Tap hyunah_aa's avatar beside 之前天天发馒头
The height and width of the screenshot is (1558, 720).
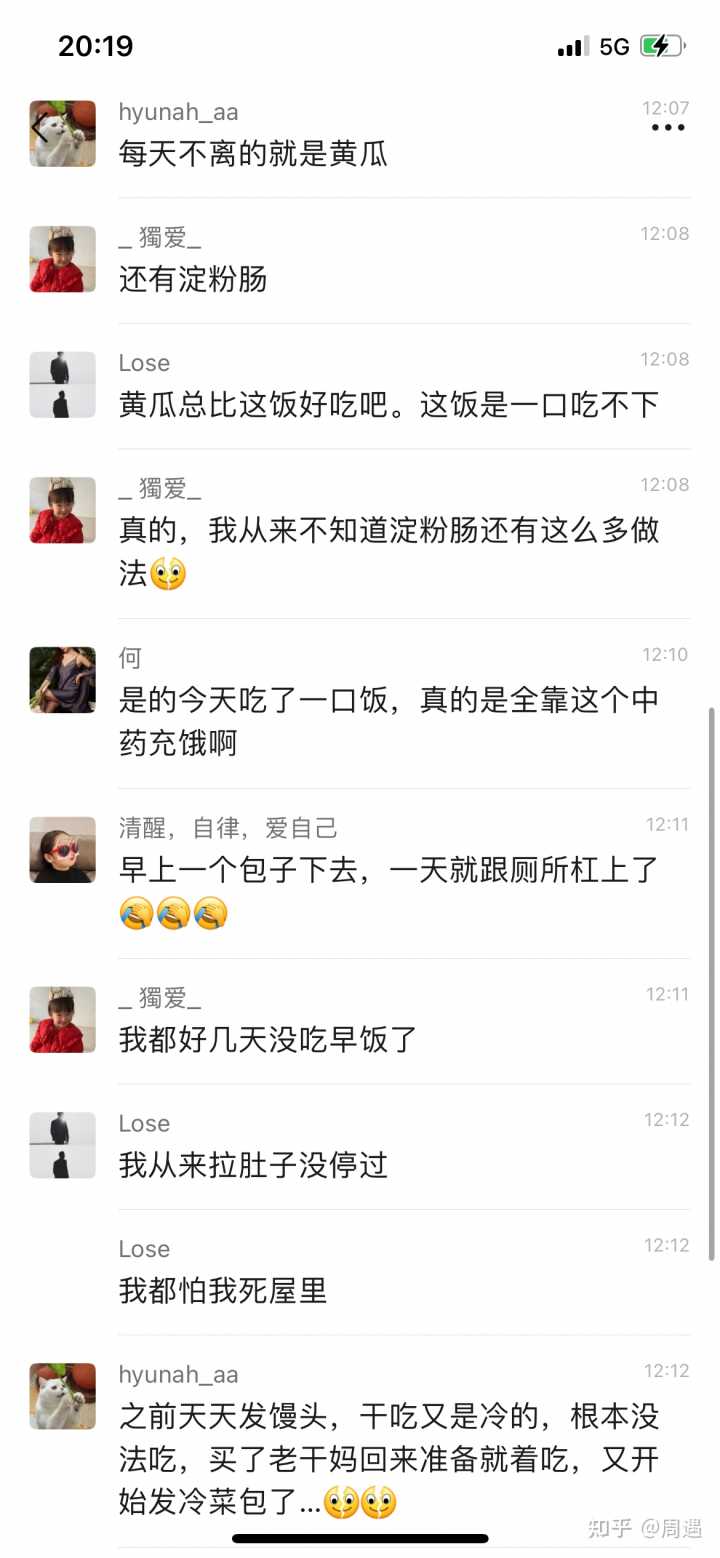point(63,1396)
